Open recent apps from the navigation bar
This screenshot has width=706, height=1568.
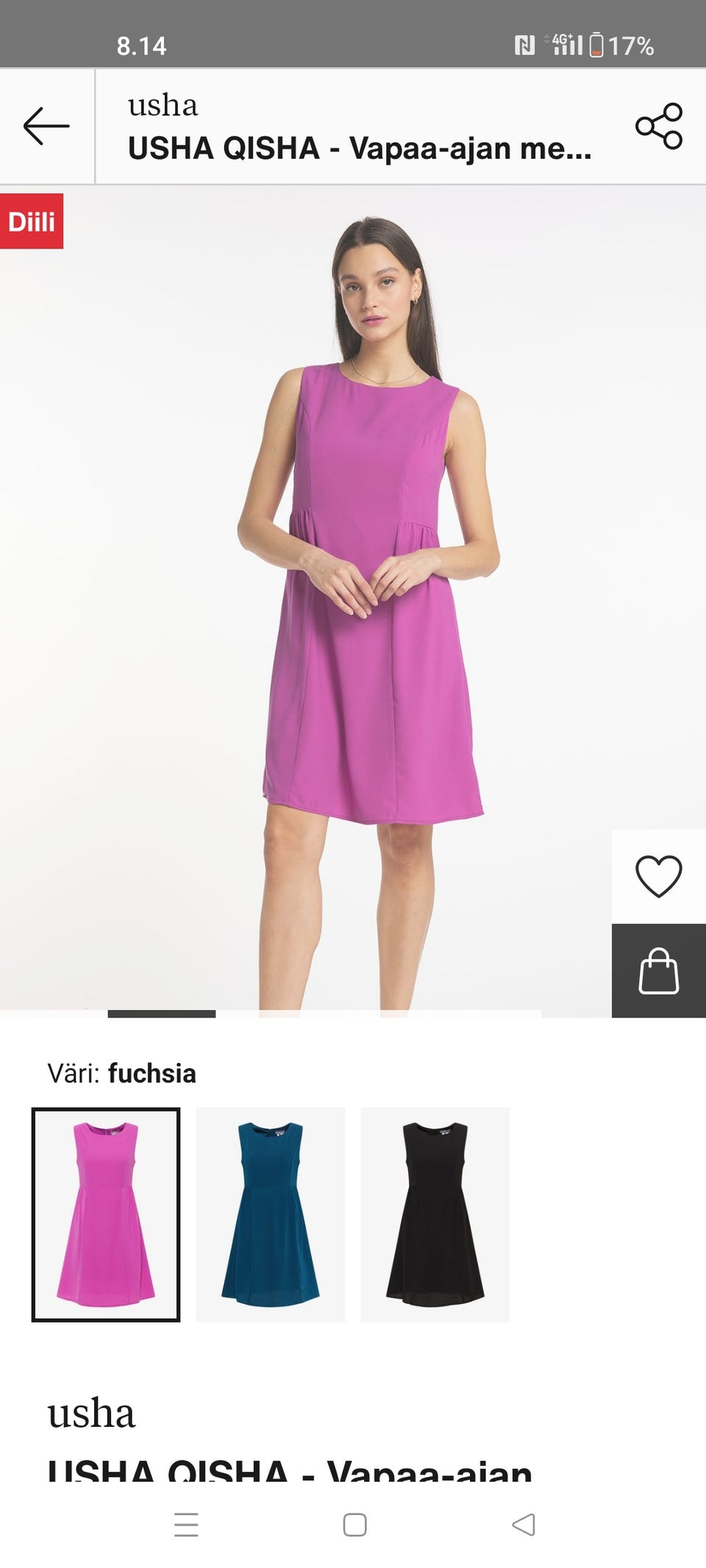point(186,1525)
